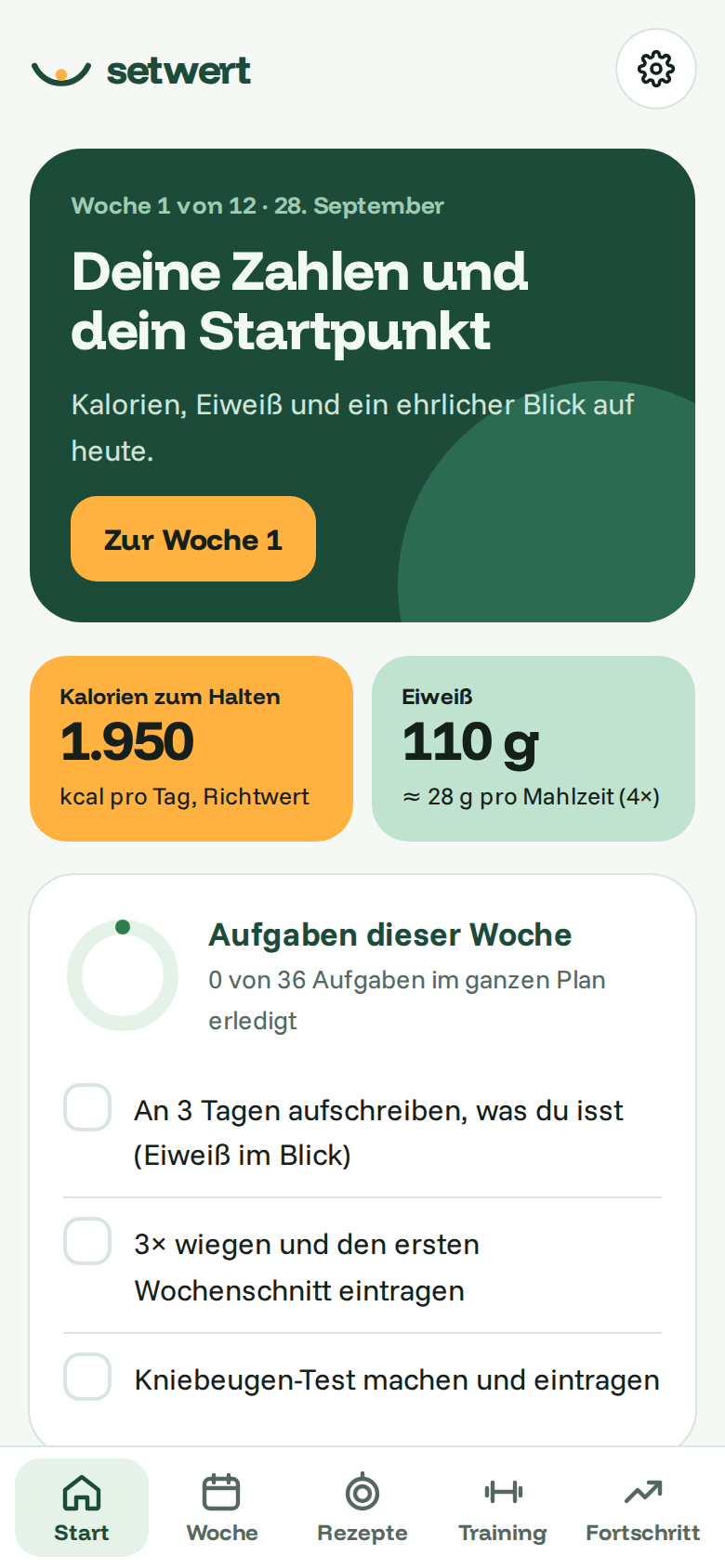The image size is (725, 1568).
Task: Tap the Zur Woche 1 button
Action: 193,539
